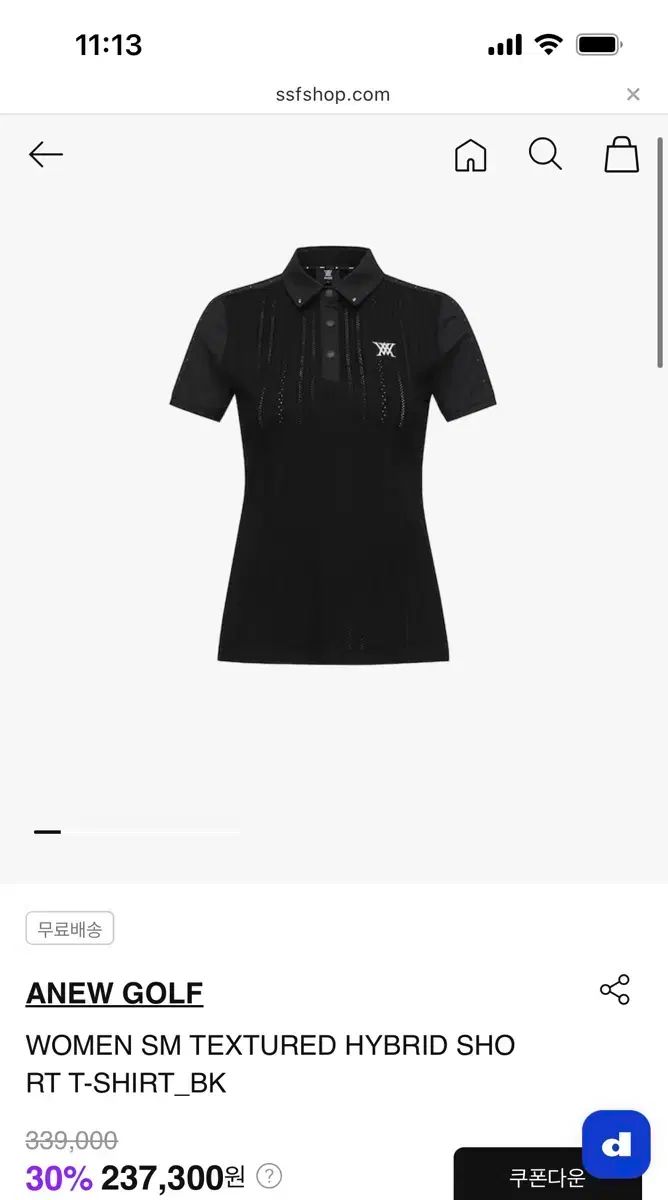This screenshot has height=1200, width=668.
Task: Open the shop home page
Action: pyautogui.click(x=470, y=155)
